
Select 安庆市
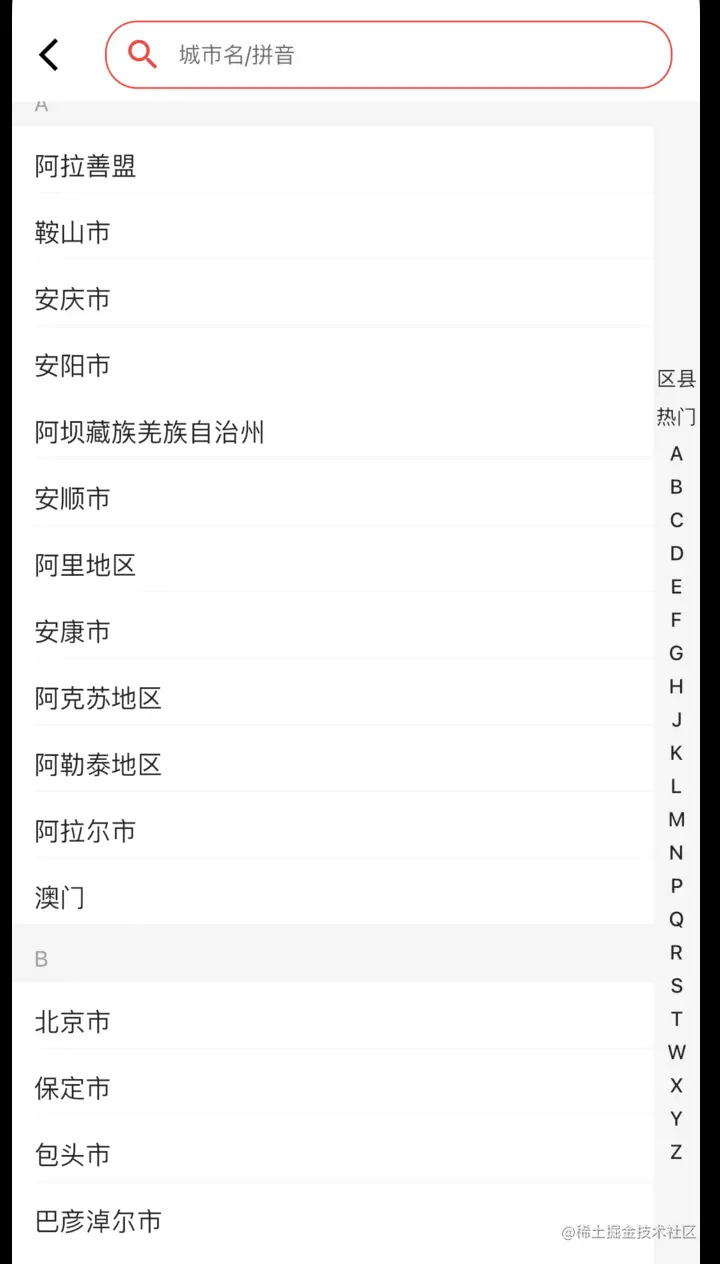(333, 299)
